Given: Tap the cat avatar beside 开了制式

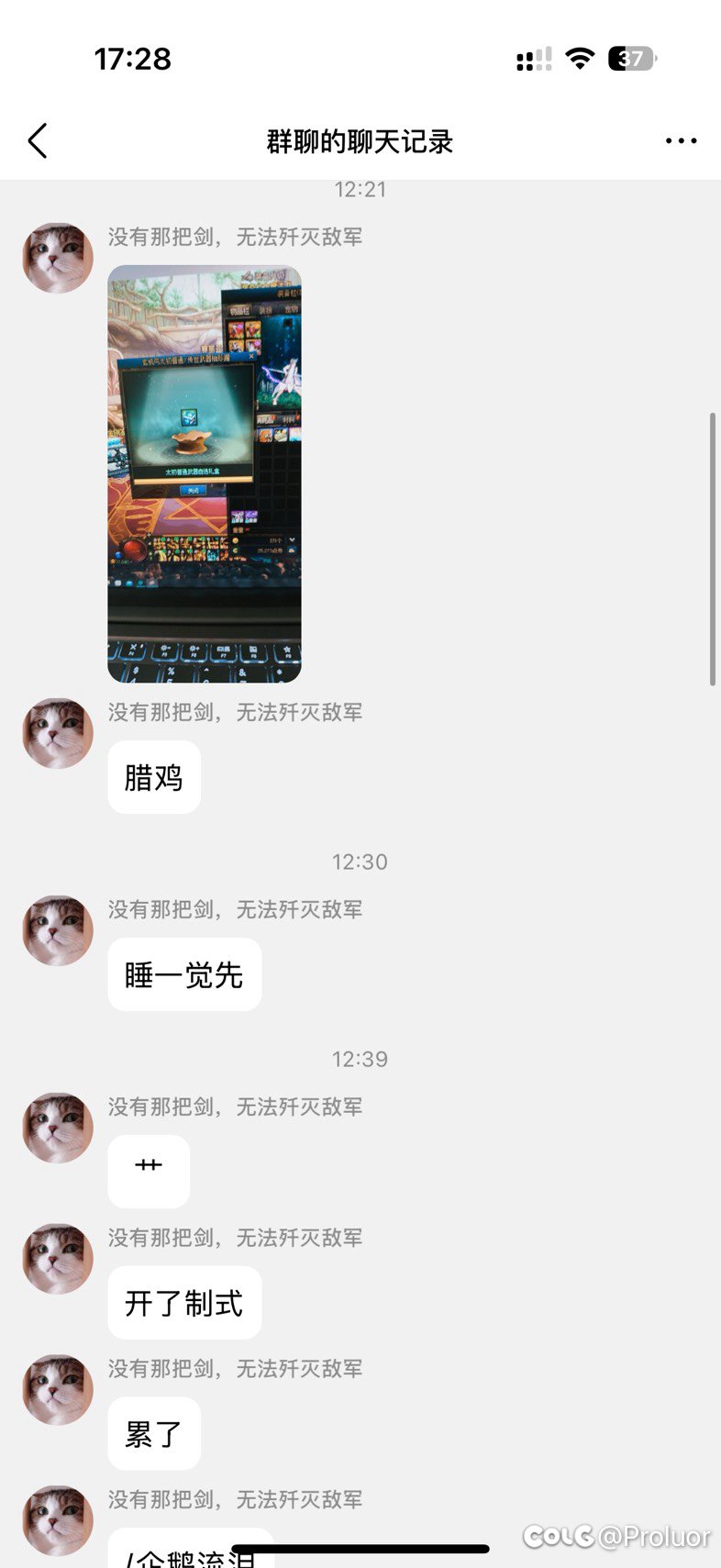Looking at the screenshot, I should tap(58, 1259).
